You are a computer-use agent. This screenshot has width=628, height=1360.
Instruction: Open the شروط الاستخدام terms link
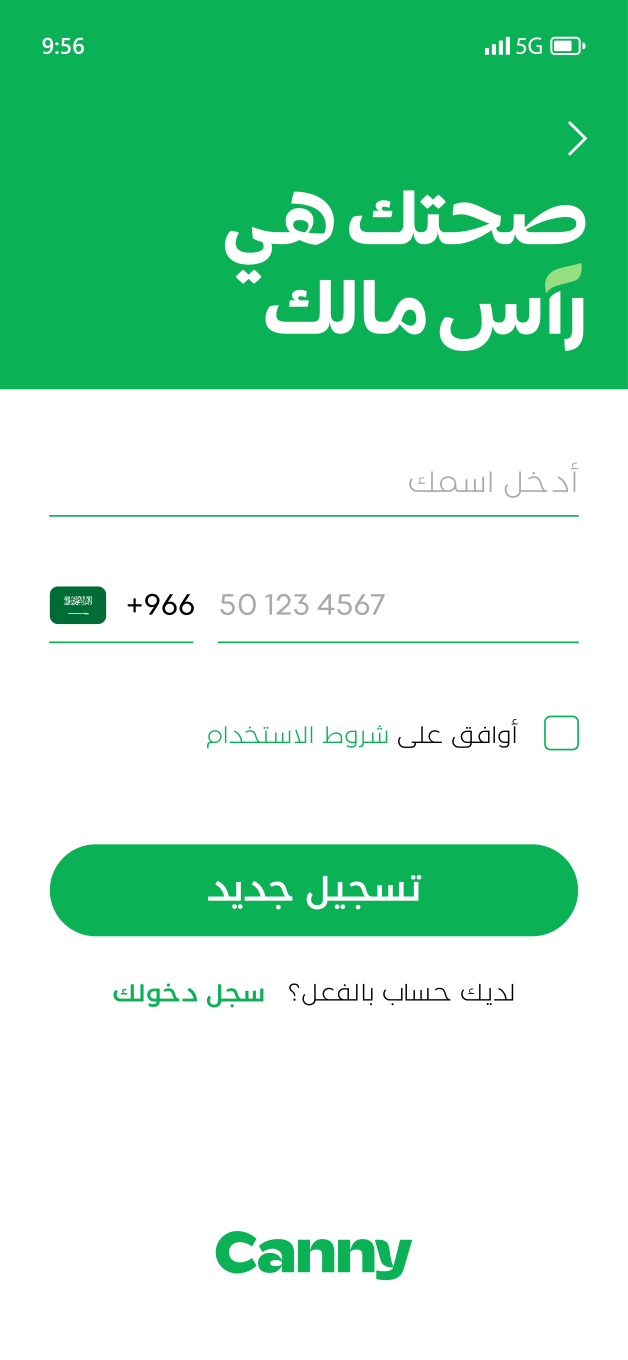(x=296, y=736)
